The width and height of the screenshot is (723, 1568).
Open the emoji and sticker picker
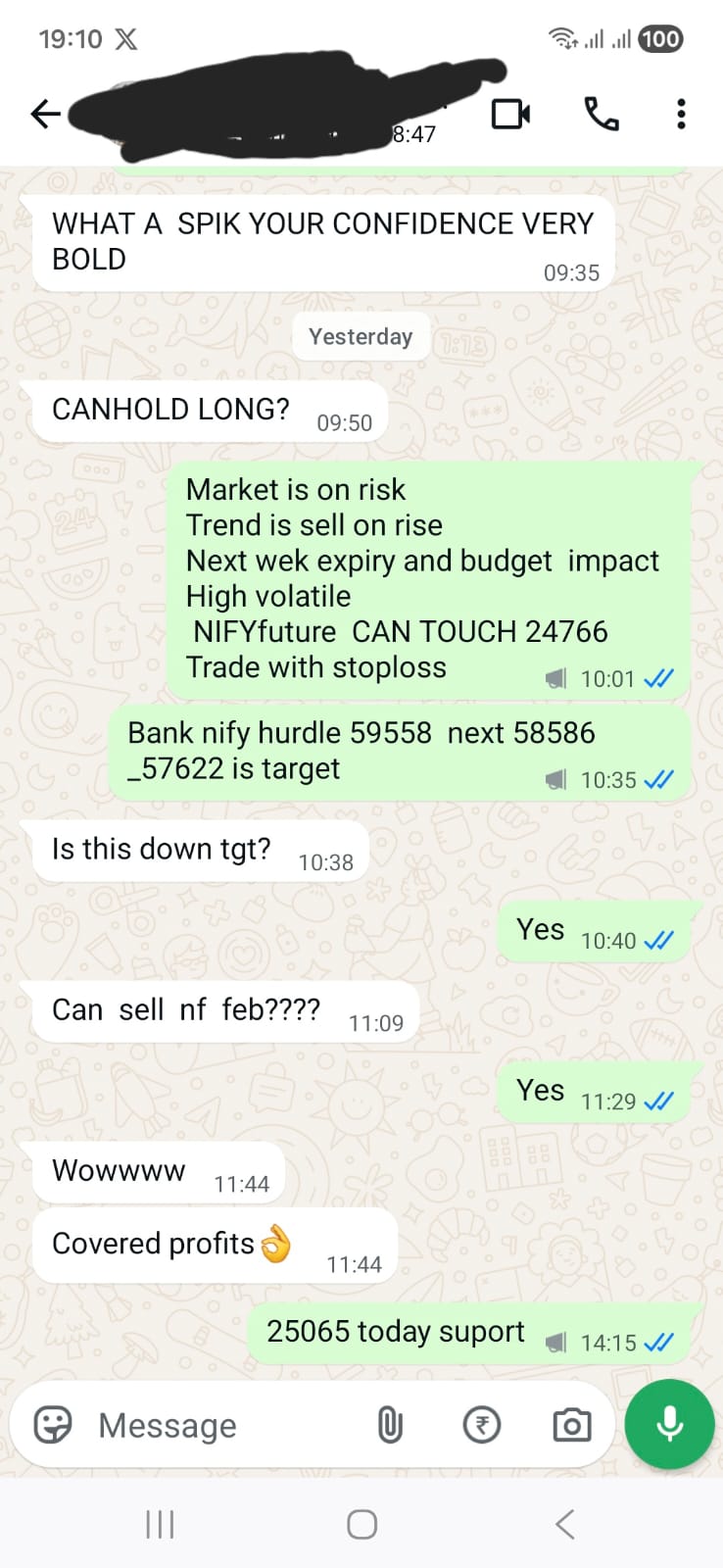(53, 1425)
